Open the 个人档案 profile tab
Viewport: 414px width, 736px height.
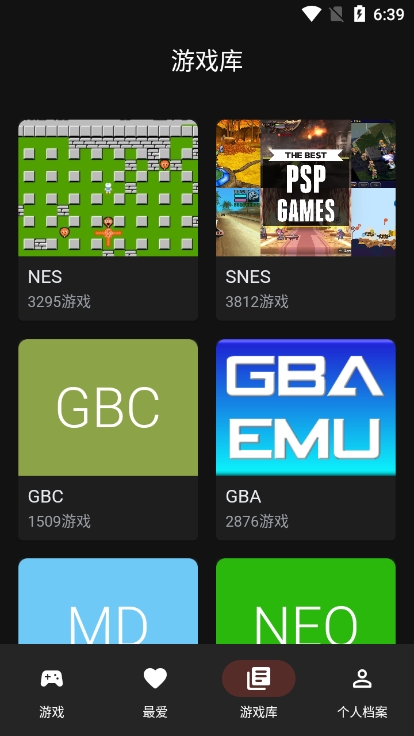click(x=362, y=690)
